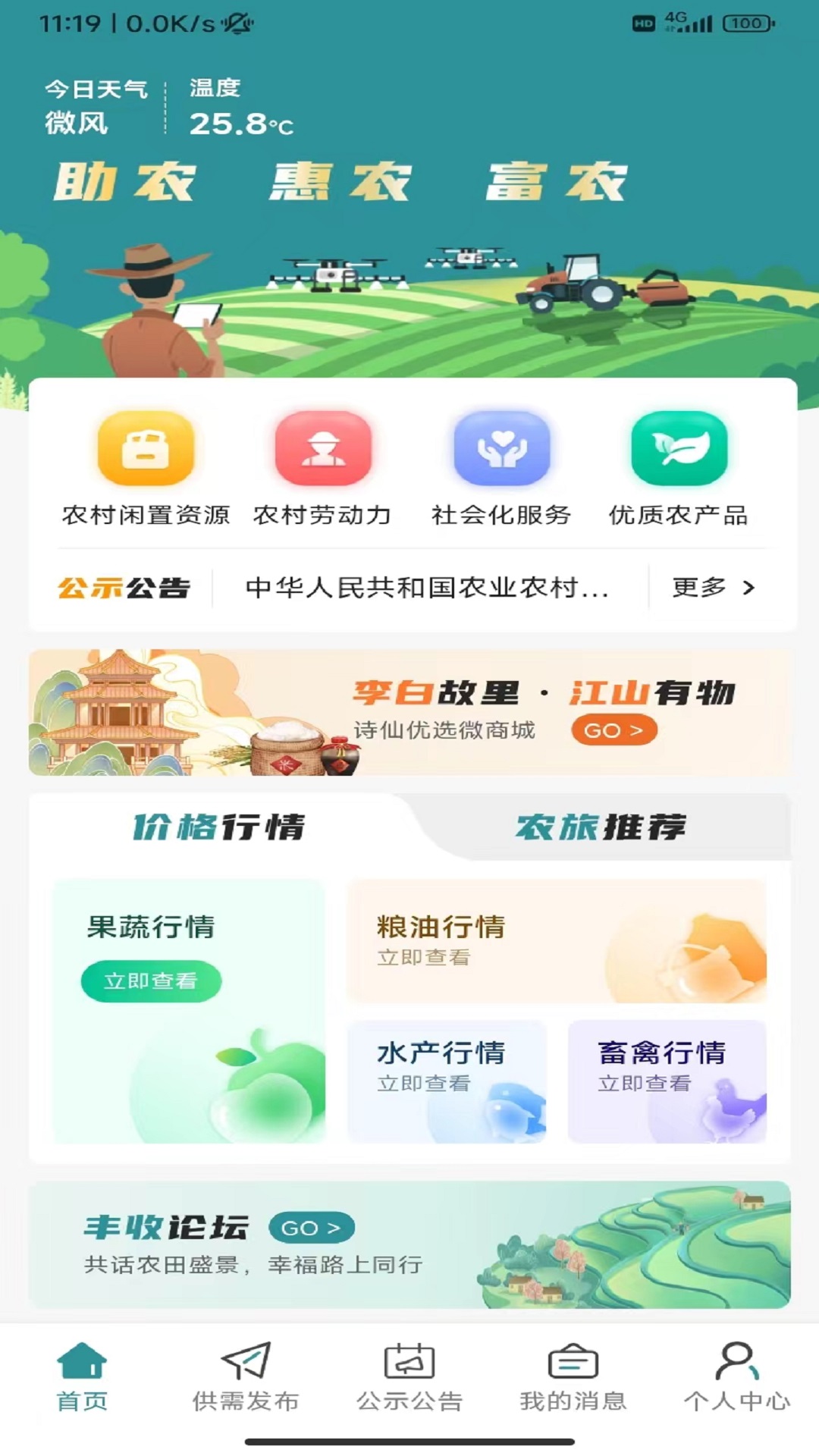Open the 我的消息 tab
819x1456 pixels.
[573, 1377]
